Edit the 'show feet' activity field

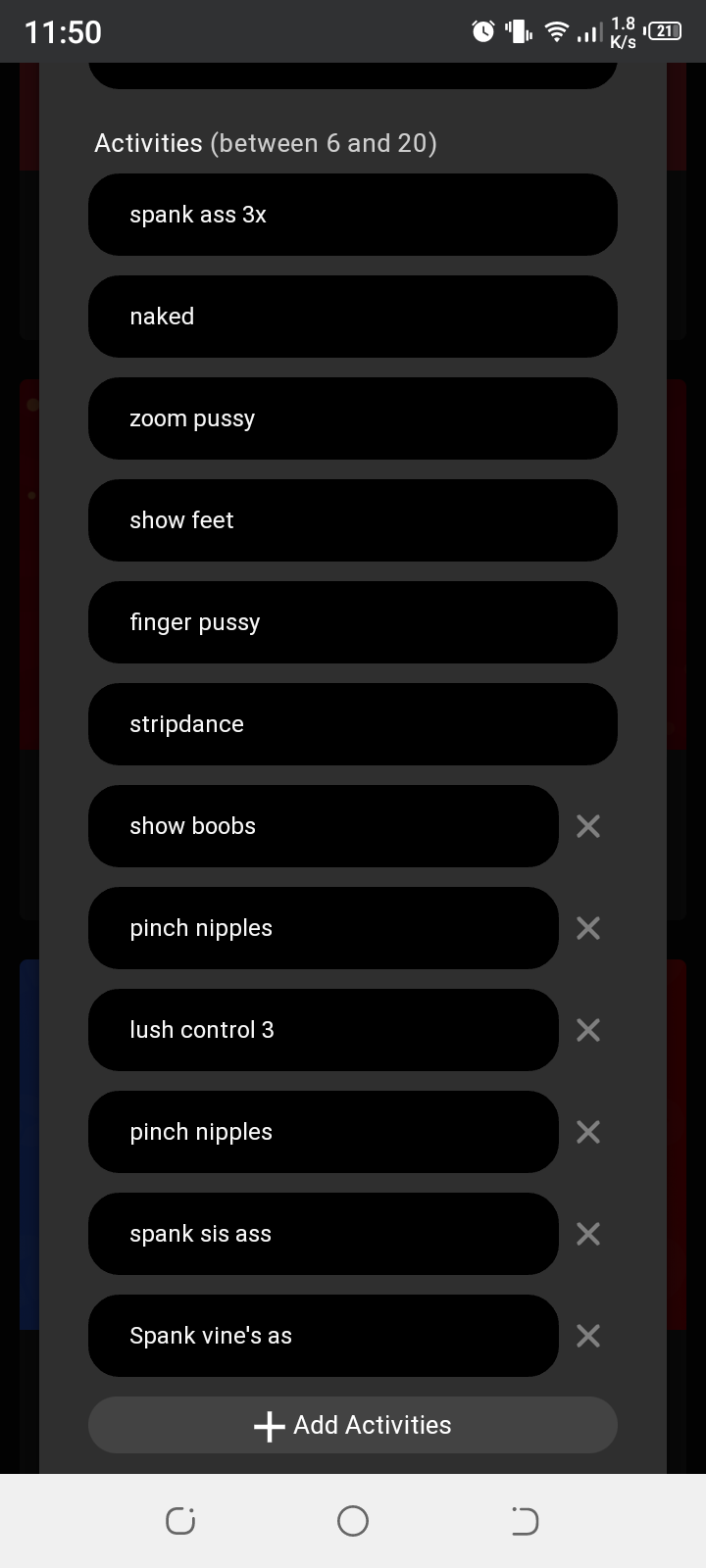pos(353,520)
